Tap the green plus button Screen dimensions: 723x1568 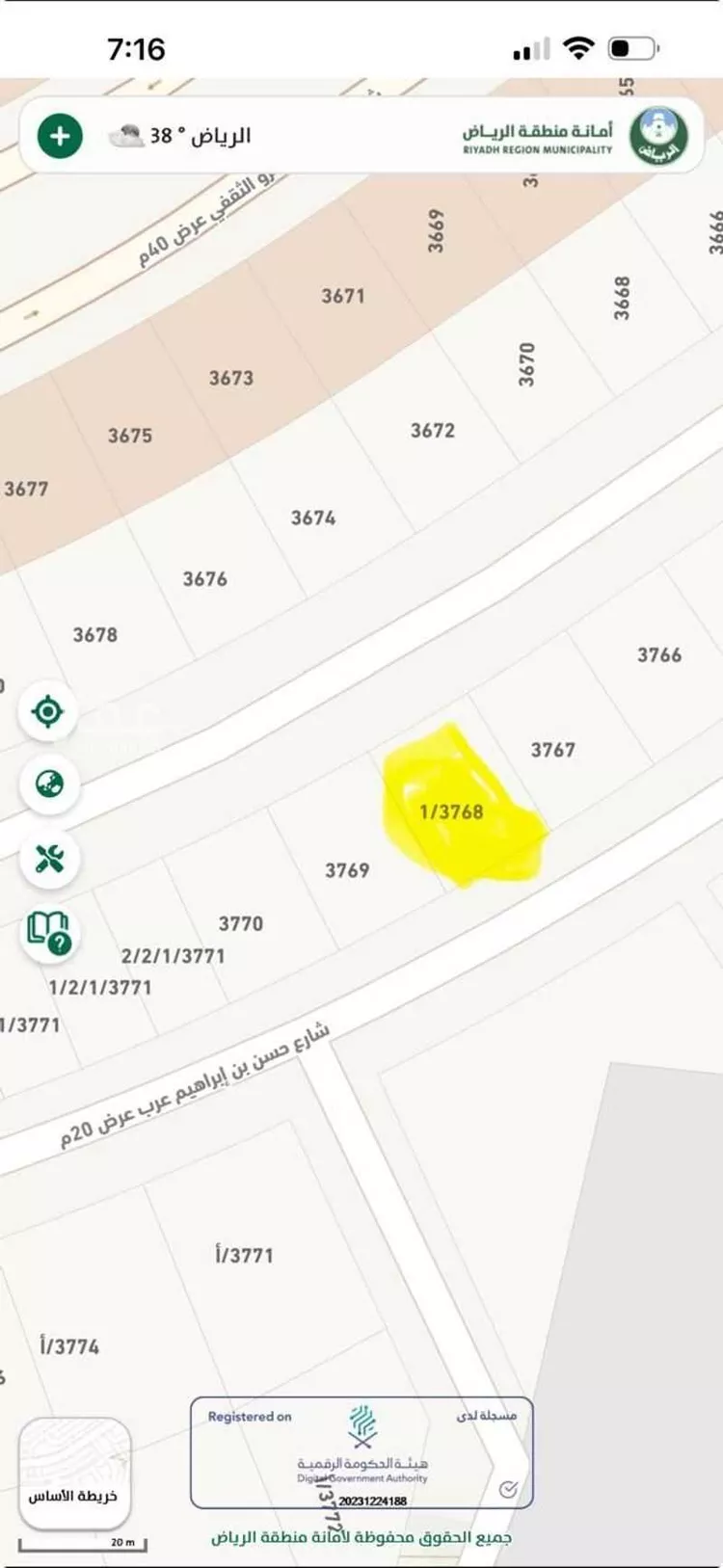60,136
